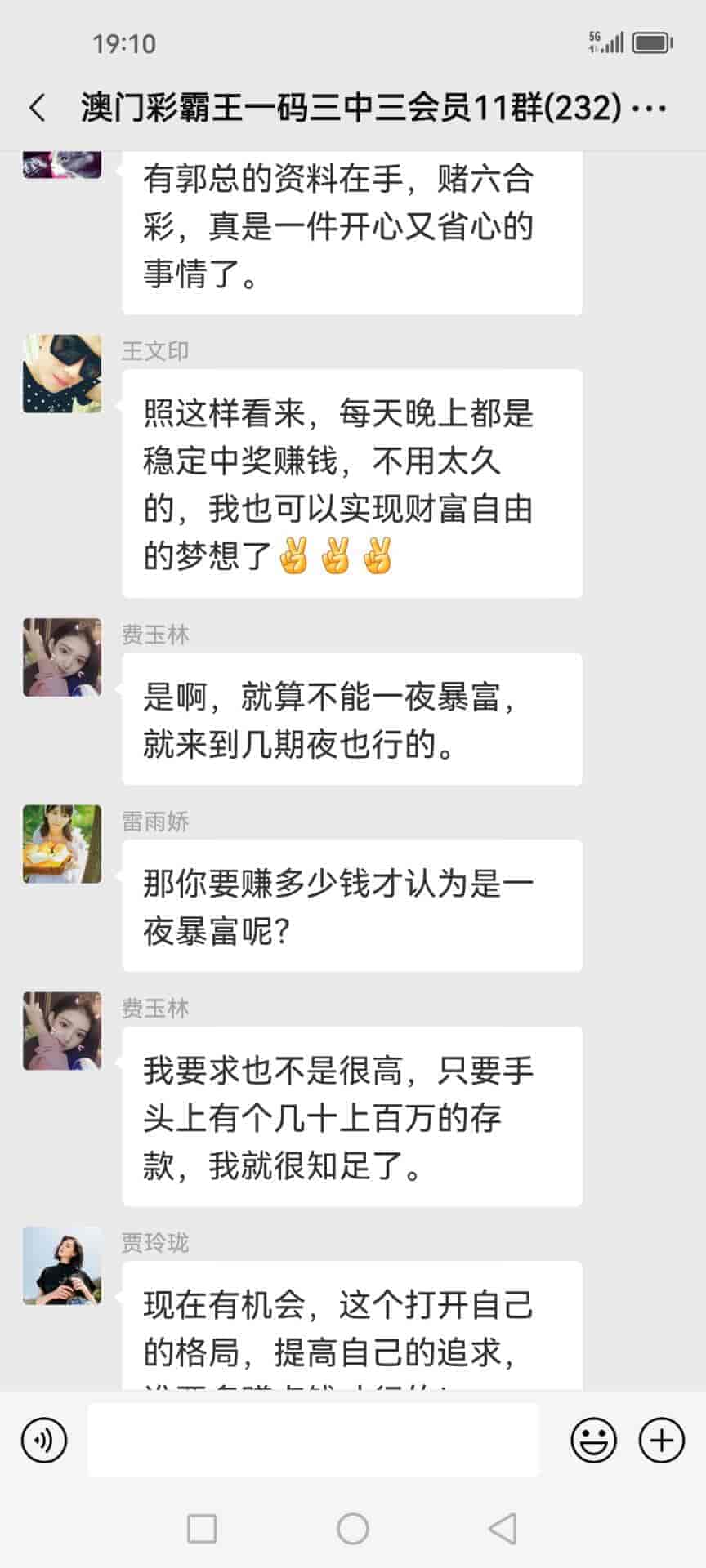Screen dimensions: 706x1568
Task: Go back from the group chat
Action: coord(38,108)
